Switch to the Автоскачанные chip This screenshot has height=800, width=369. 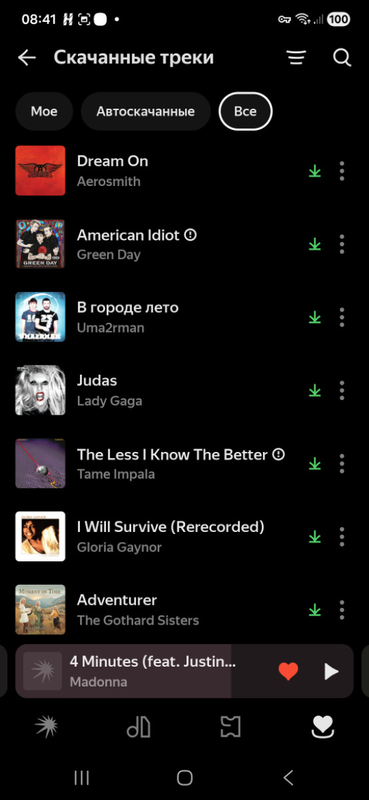click(x=145, y=111)
